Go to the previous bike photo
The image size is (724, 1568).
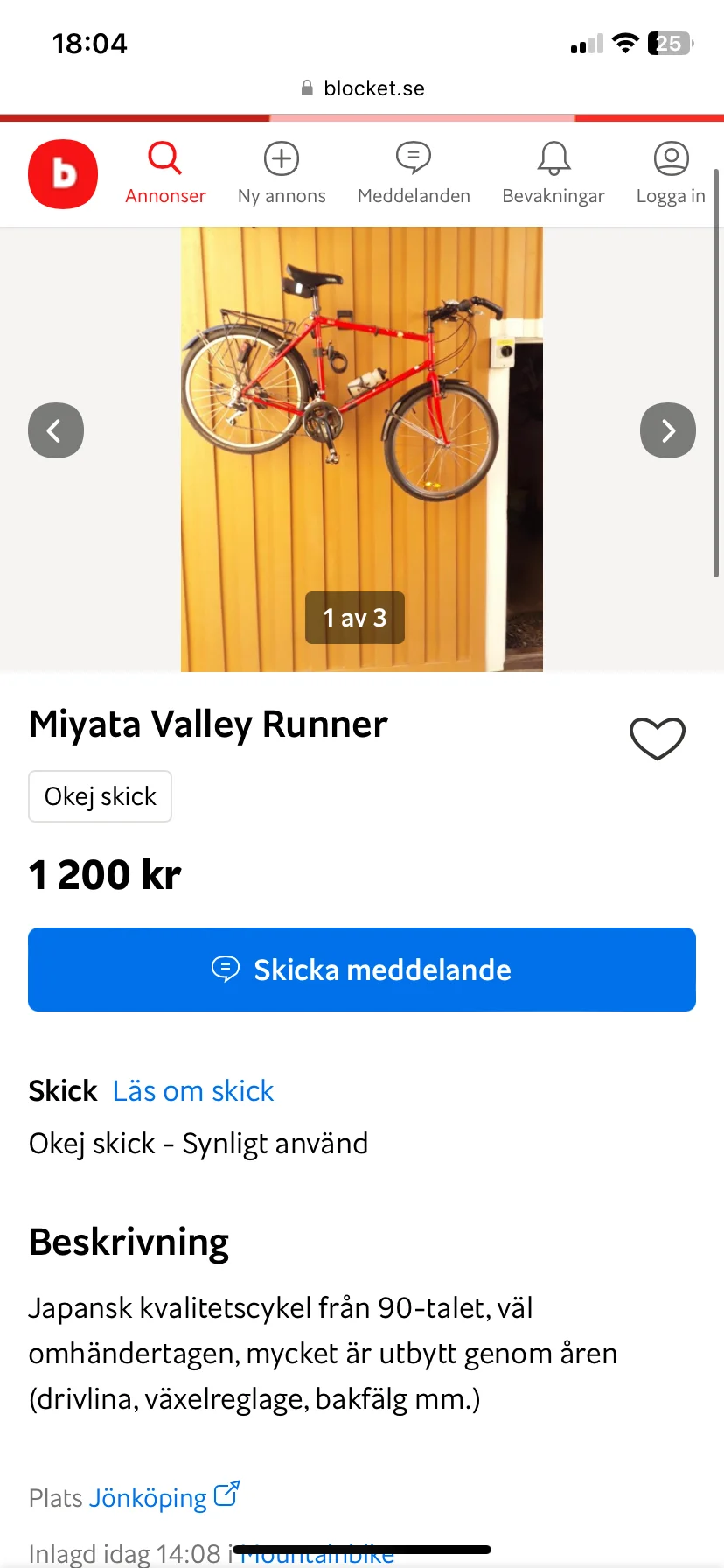(56, 430)
